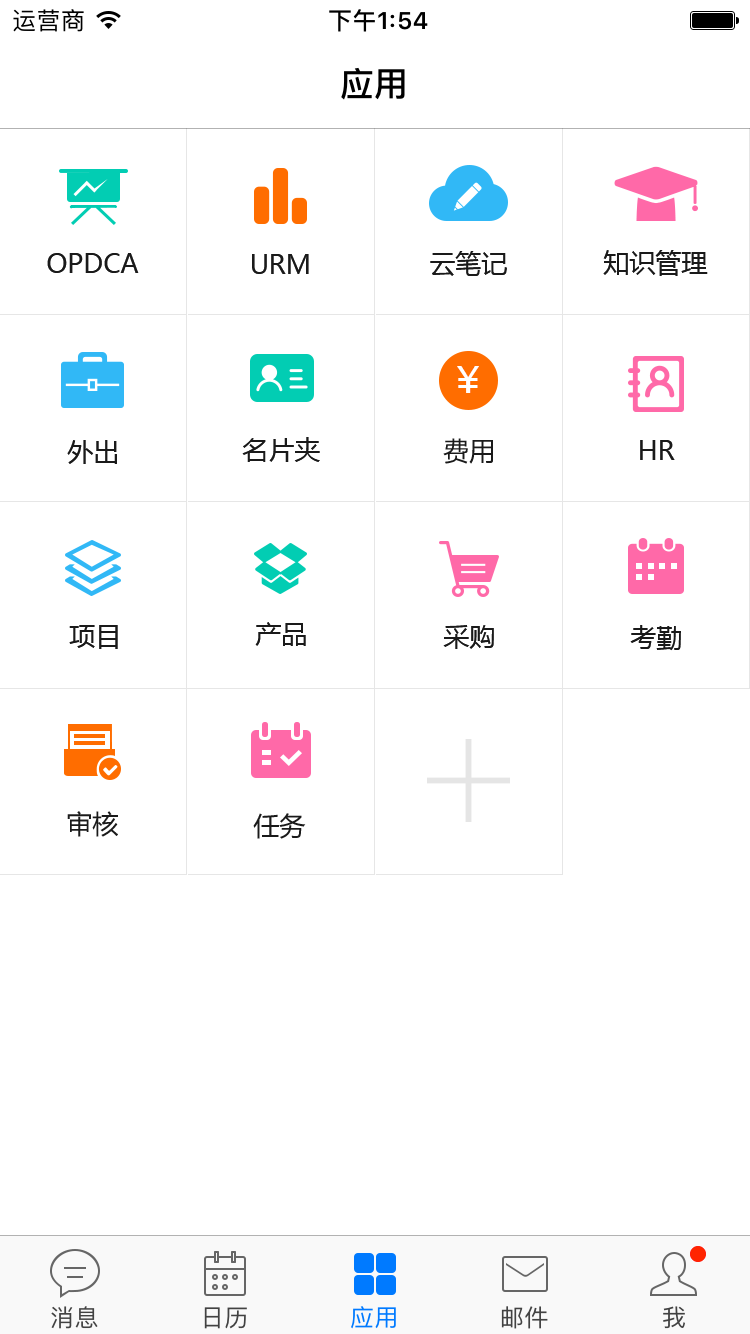Open the 费用 expenses app
Viewport: 750px width, 1334px height.
point(468,408)
